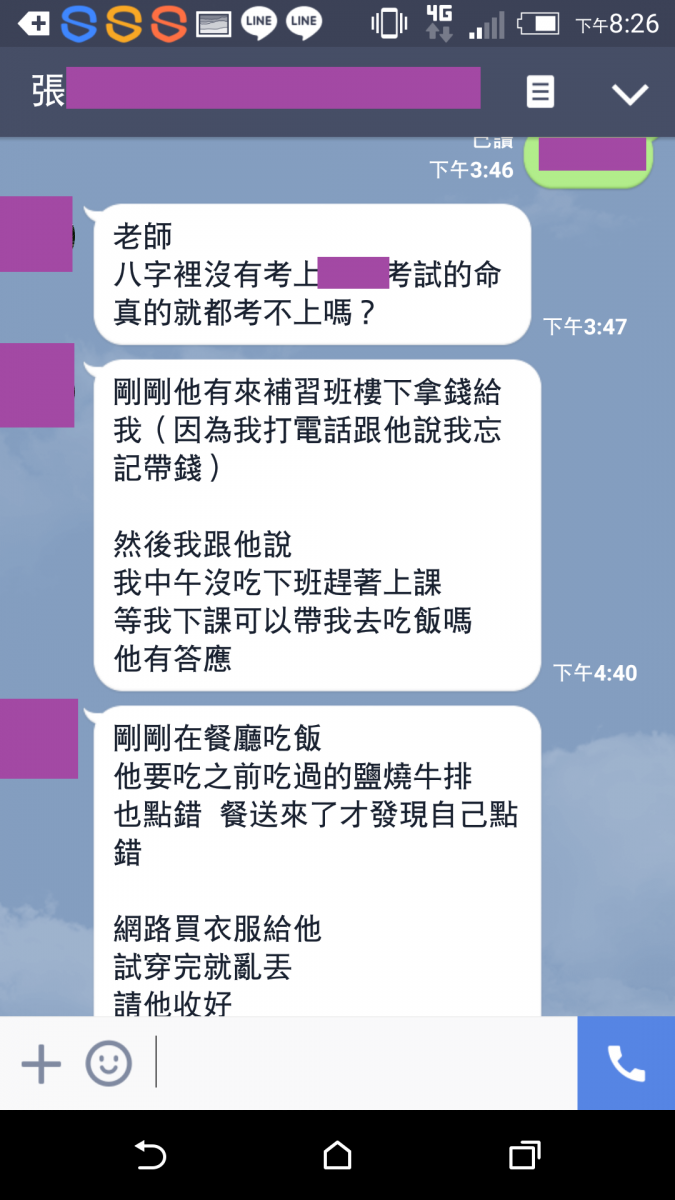Start a voice call with phone button
This screenshot has width=675, height=1200.
point(626,1064)
